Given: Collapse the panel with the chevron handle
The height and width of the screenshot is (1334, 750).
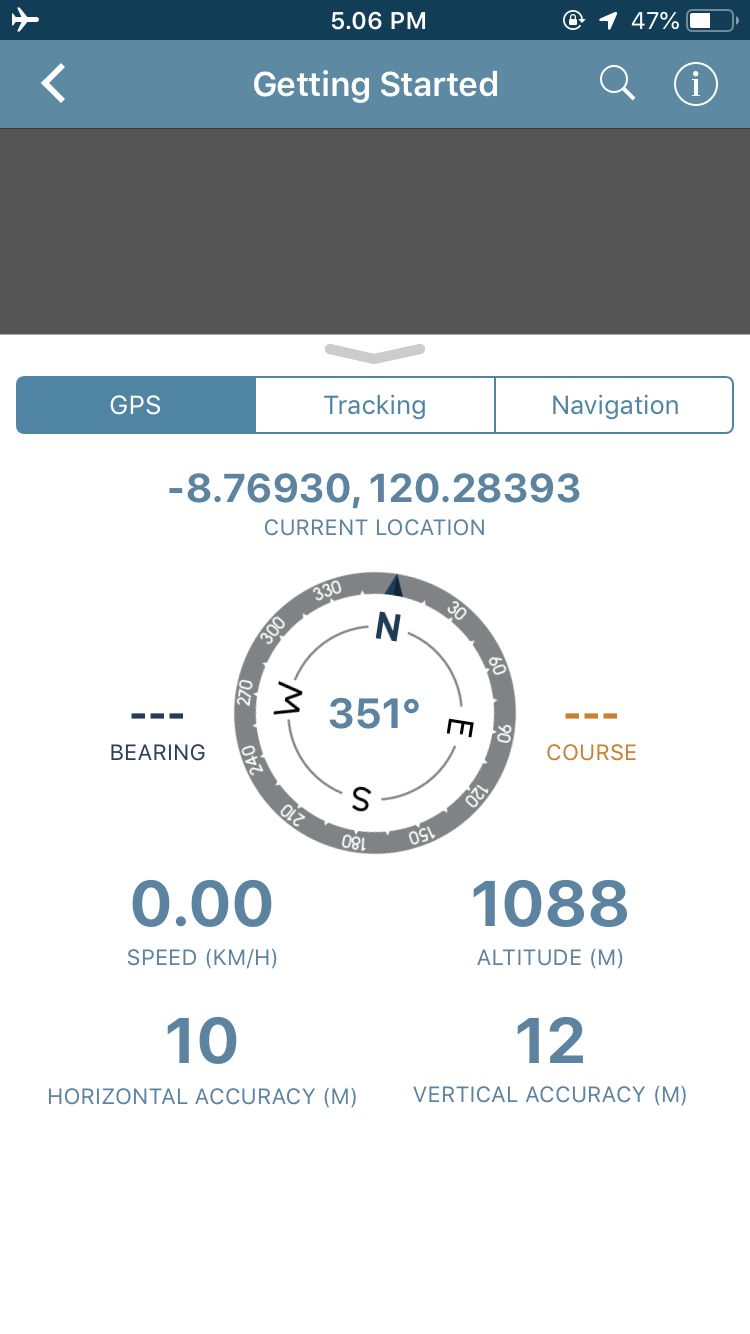Looking at the screenshot, I should tap(375, 352).
